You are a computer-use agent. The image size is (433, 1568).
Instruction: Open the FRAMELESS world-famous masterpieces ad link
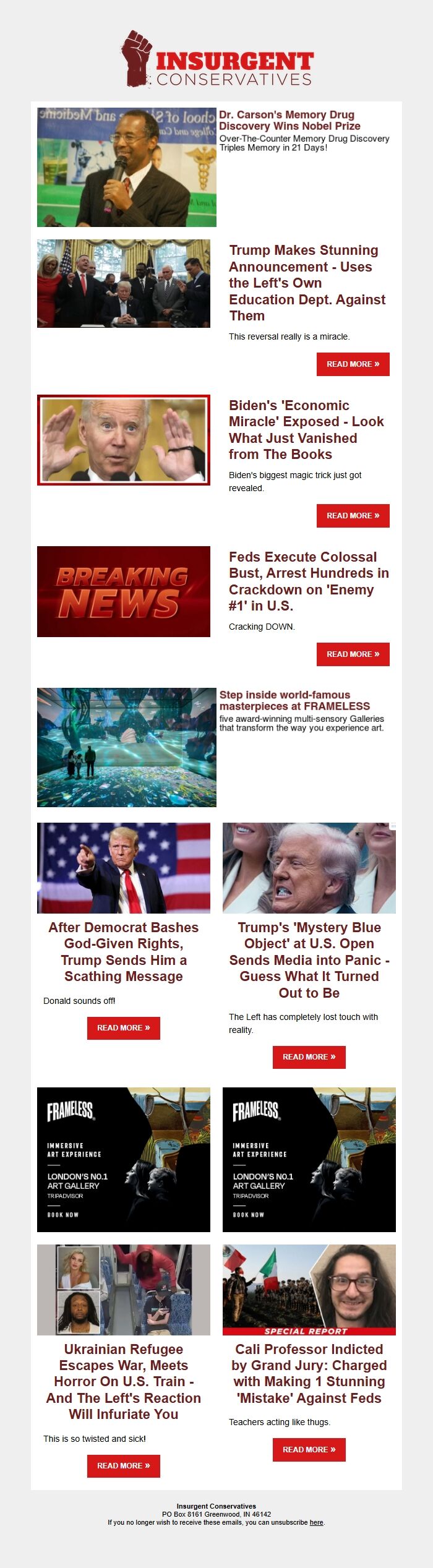[294, 700]
